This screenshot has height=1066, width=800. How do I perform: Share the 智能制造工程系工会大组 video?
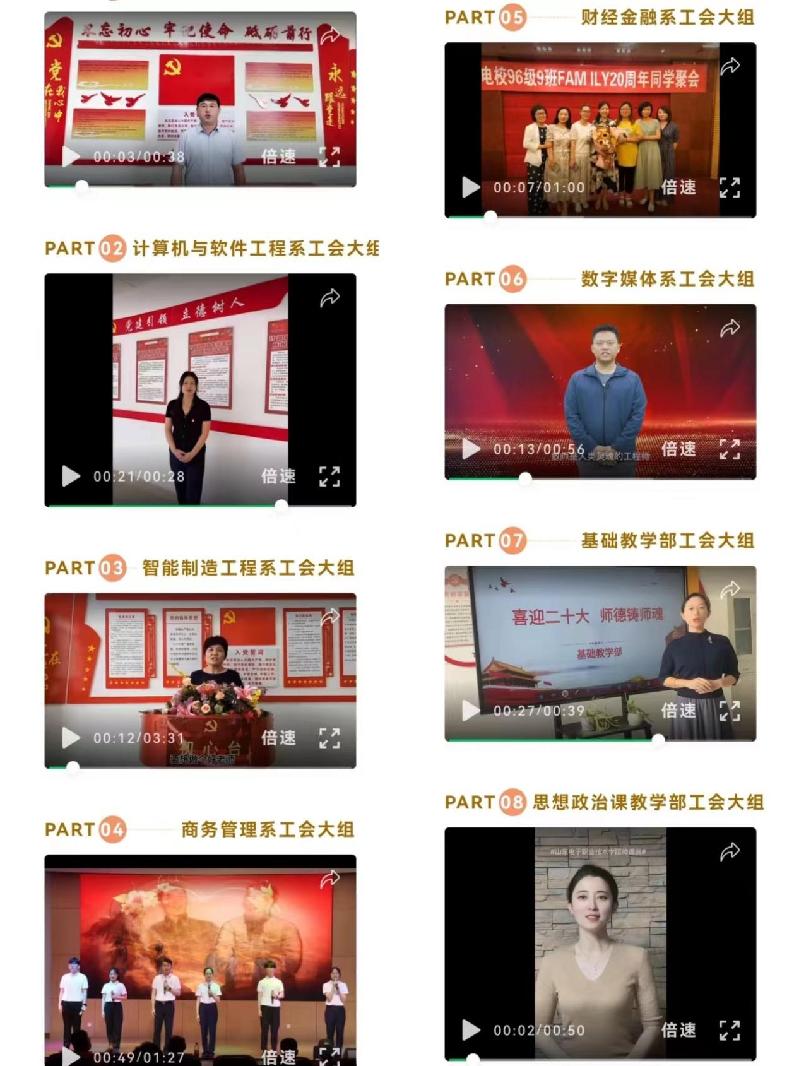click(330, 618)
